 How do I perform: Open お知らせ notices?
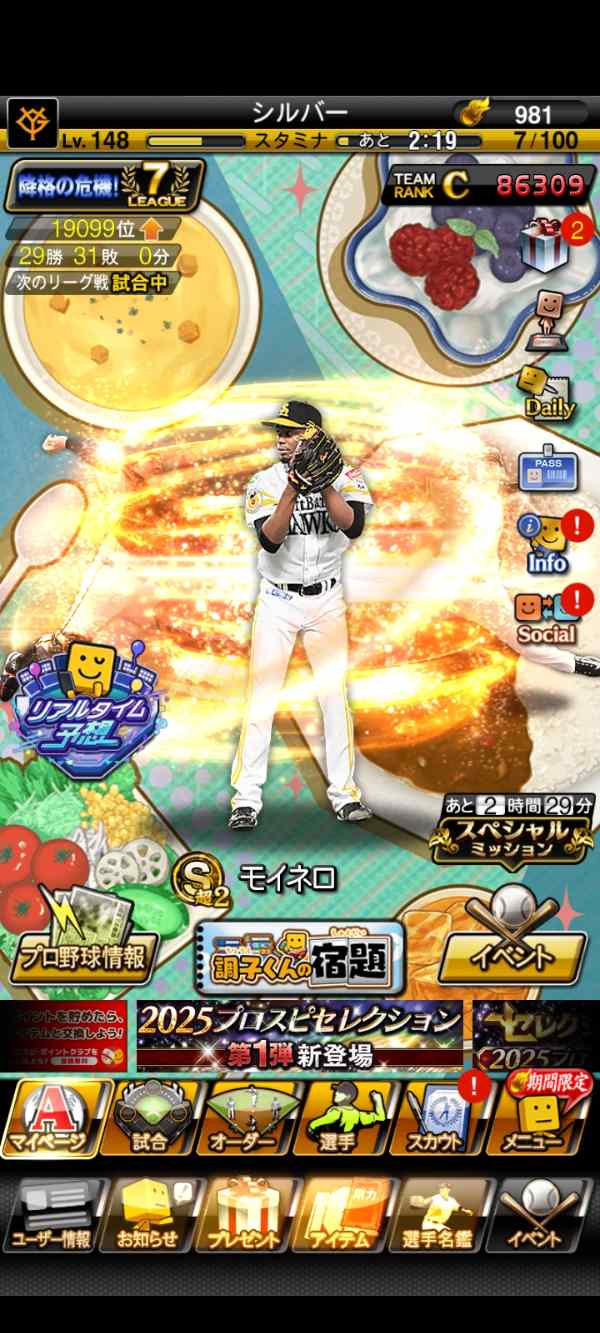click(148, 1215)
